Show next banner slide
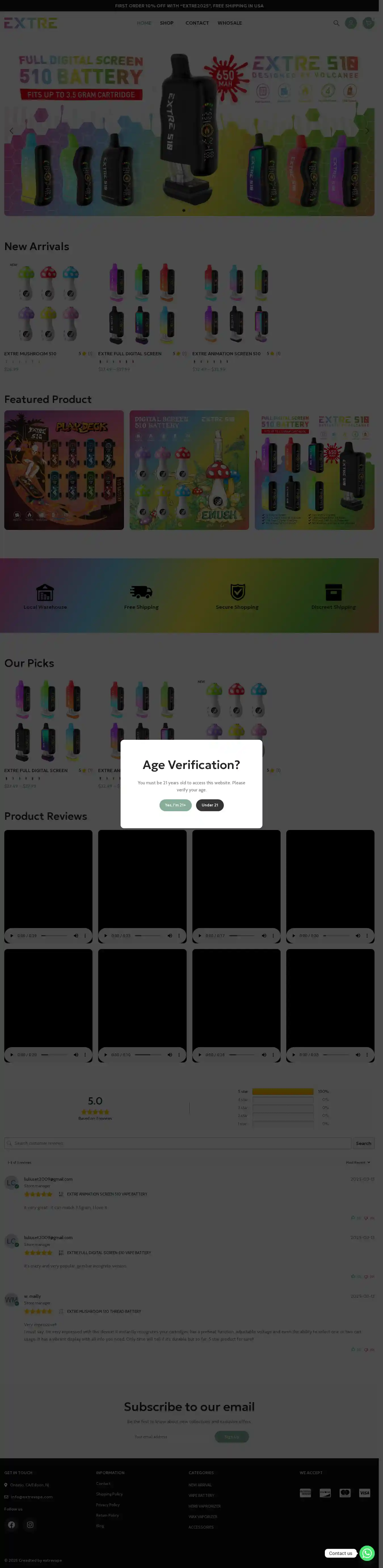Image resolution: width=383 pixels, height=1568 pixels. [367, 131]
